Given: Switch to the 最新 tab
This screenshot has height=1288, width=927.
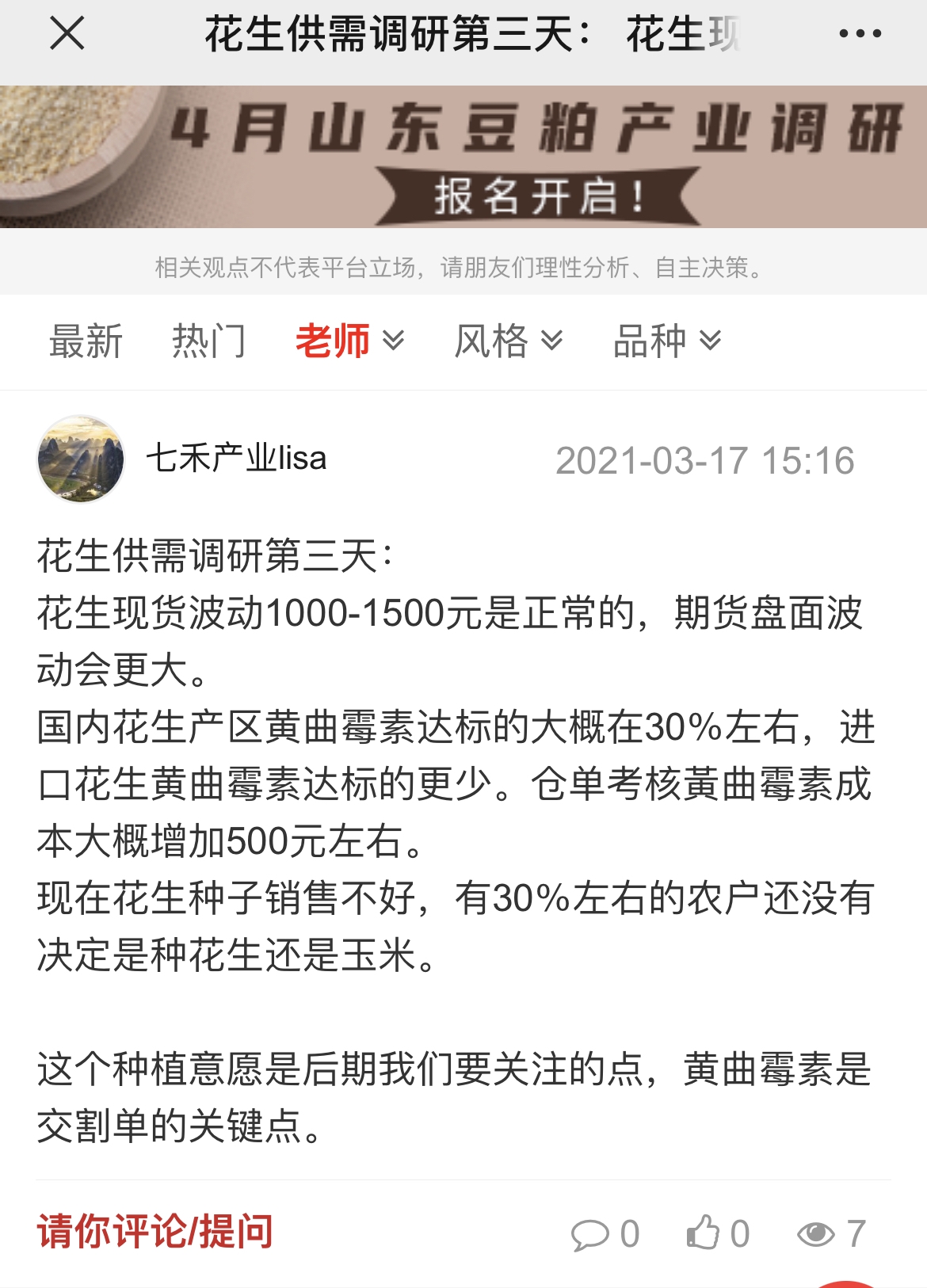Looking at the screenshot, I should tap(86, 341).
